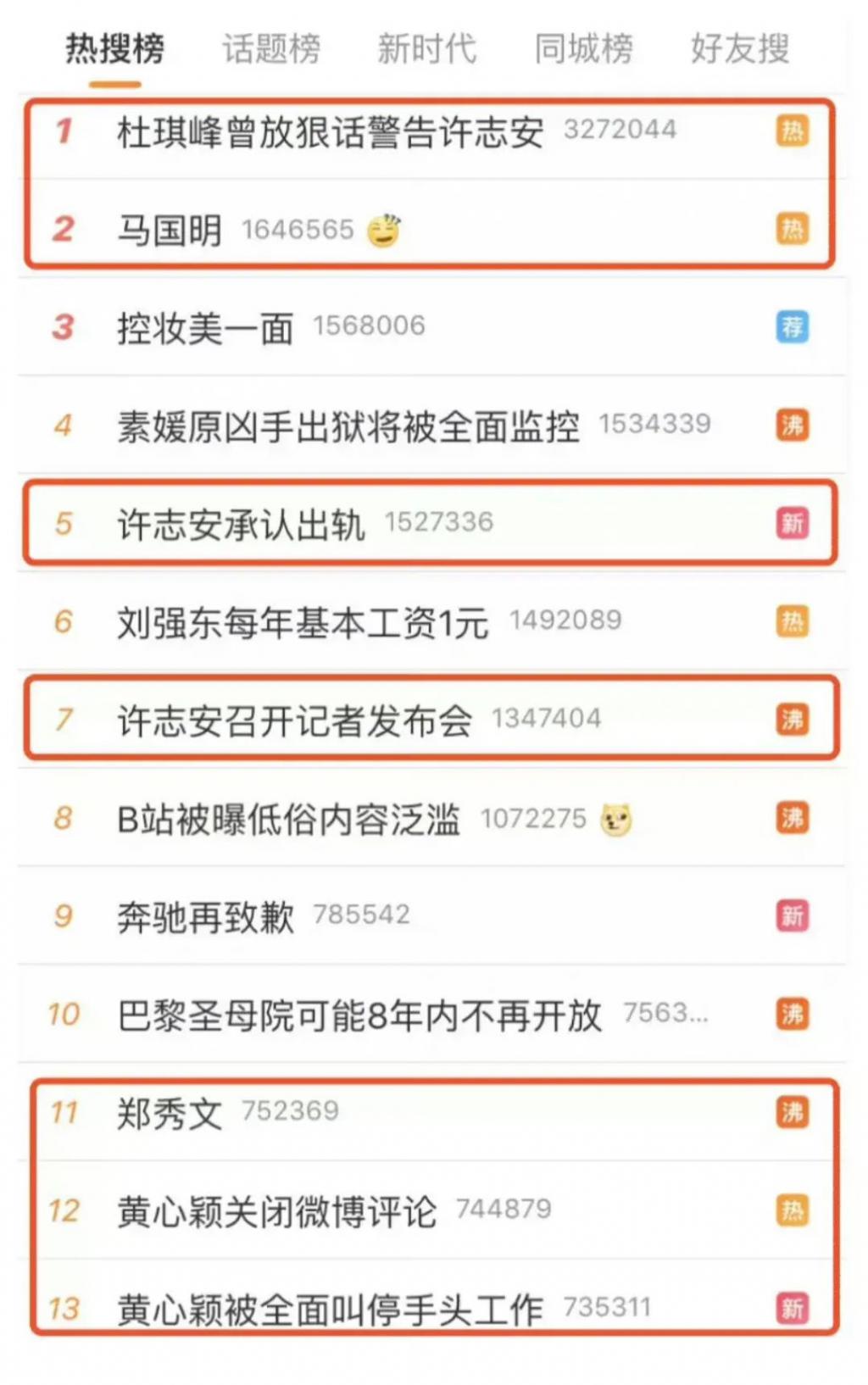
Task: Open the 郑秀文 trending entry
Action: point(170,1113)
